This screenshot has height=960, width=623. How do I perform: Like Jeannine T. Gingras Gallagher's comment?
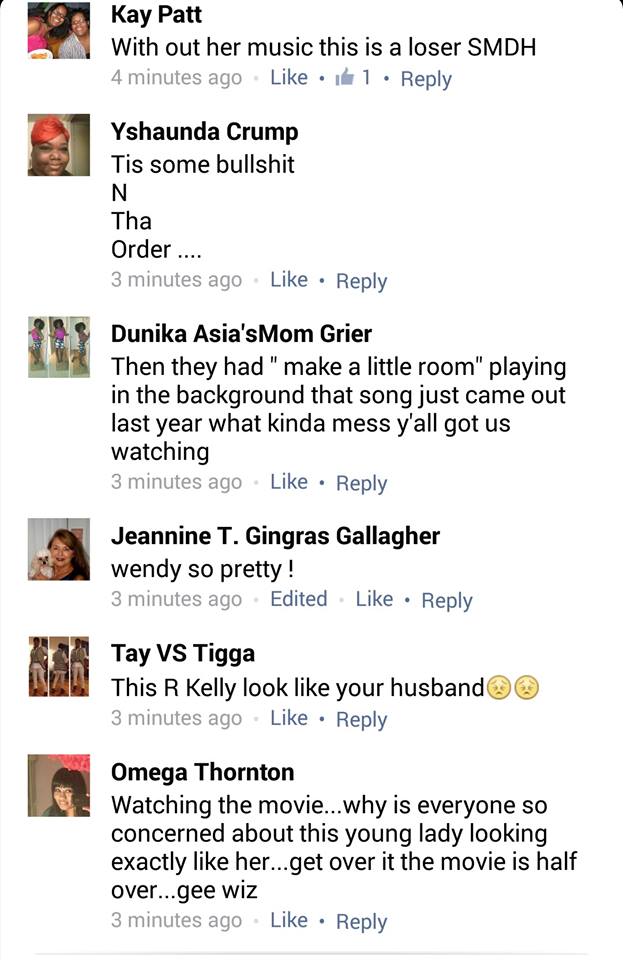374,600
